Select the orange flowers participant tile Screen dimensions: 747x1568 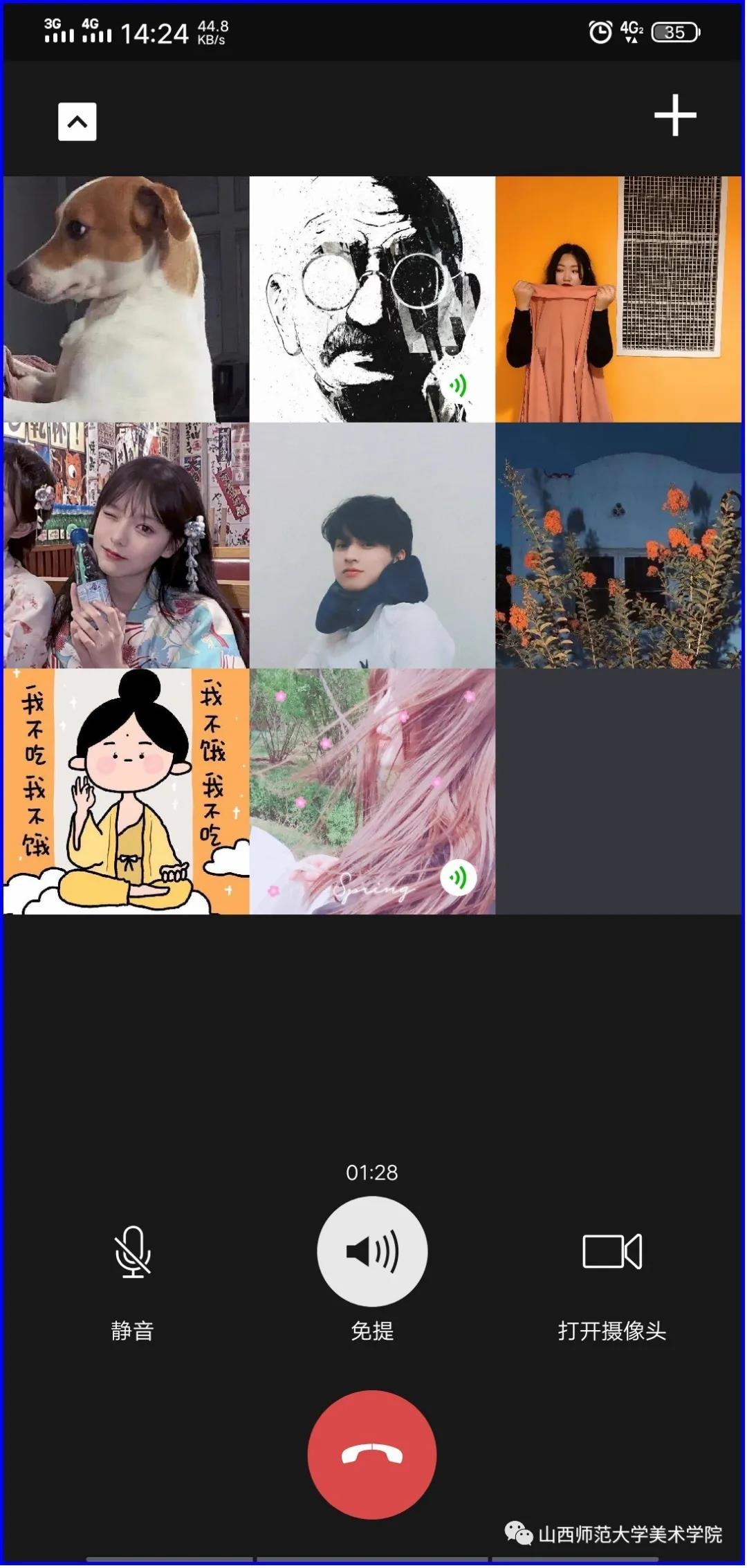tap(618, 545)
